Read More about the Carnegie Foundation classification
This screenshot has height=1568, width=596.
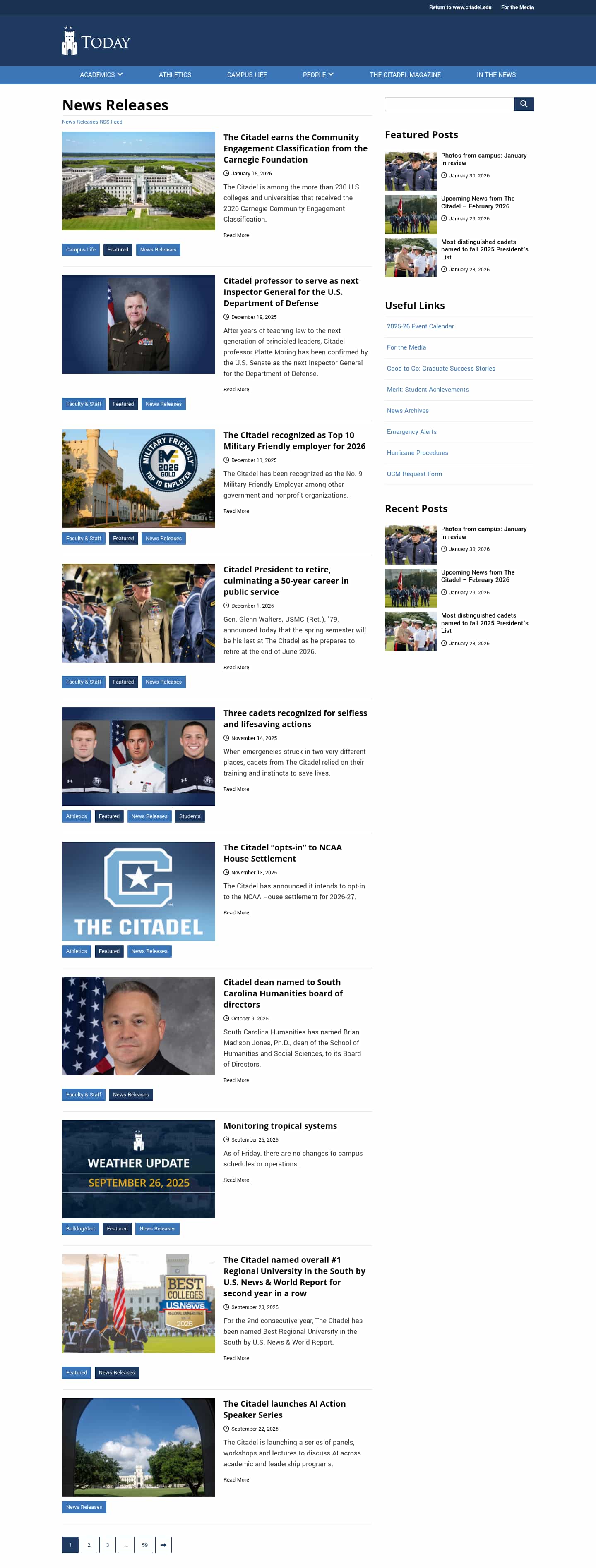(x=236, y=235)
